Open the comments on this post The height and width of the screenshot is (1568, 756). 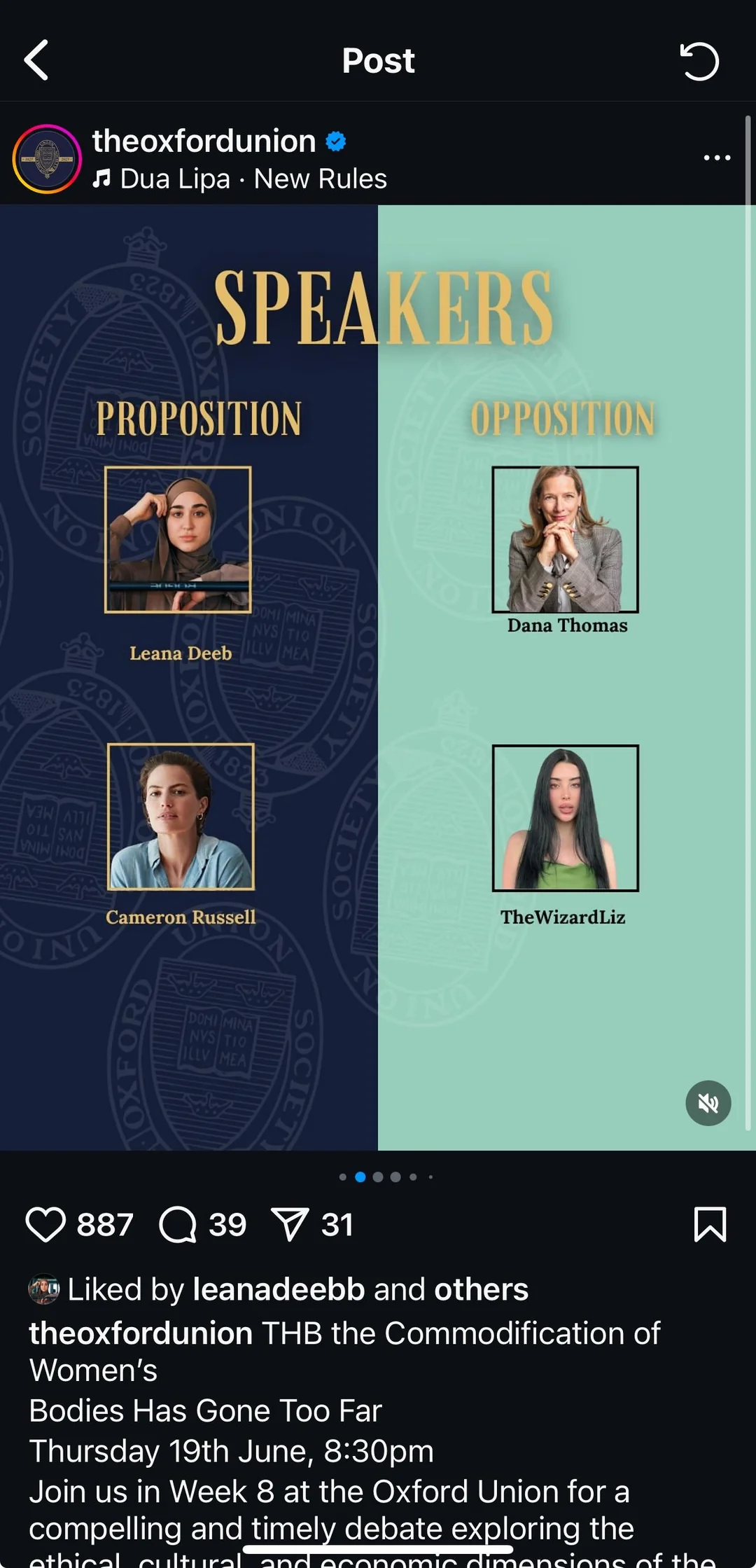pos(178,1224)
